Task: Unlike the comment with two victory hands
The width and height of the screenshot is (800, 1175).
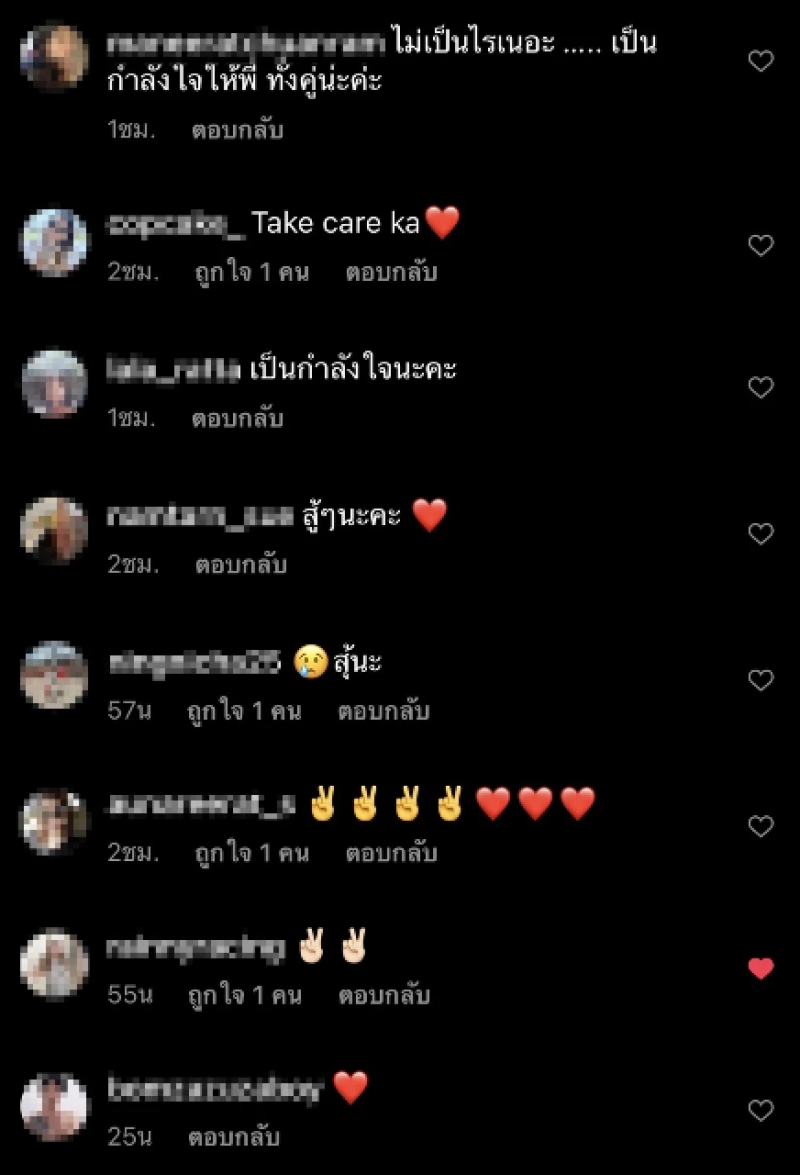Action: pyautogui.click(x=761, y=968)
